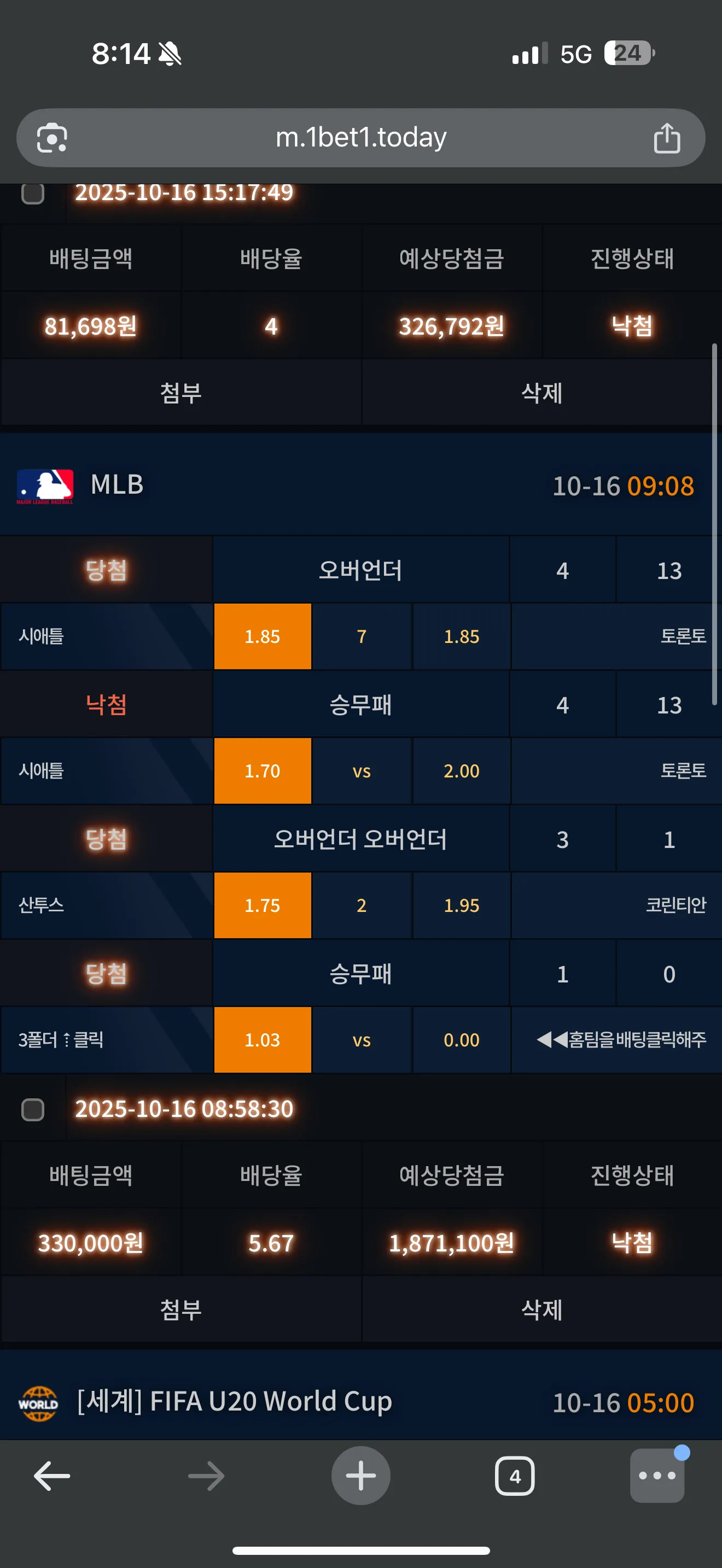722x1568 pixels.
Task: Open a new tab with the plus button
Action: (361, 1476)
